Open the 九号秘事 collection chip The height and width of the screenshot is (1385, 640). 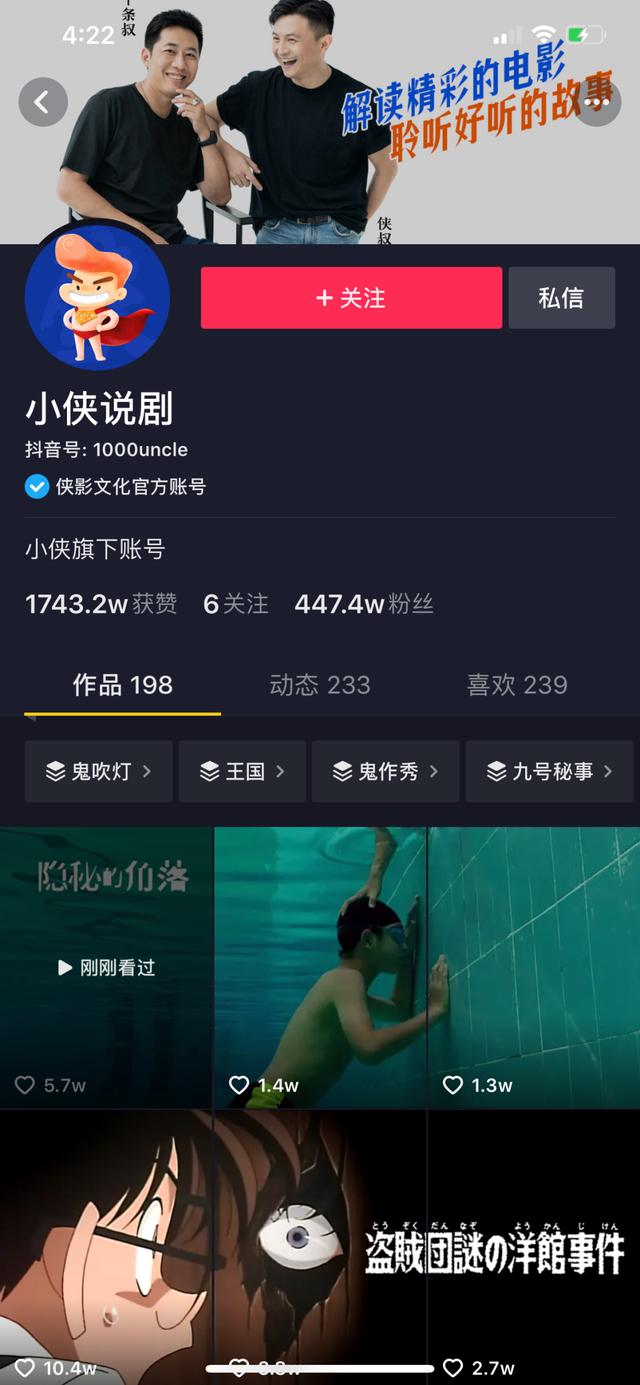549,771
